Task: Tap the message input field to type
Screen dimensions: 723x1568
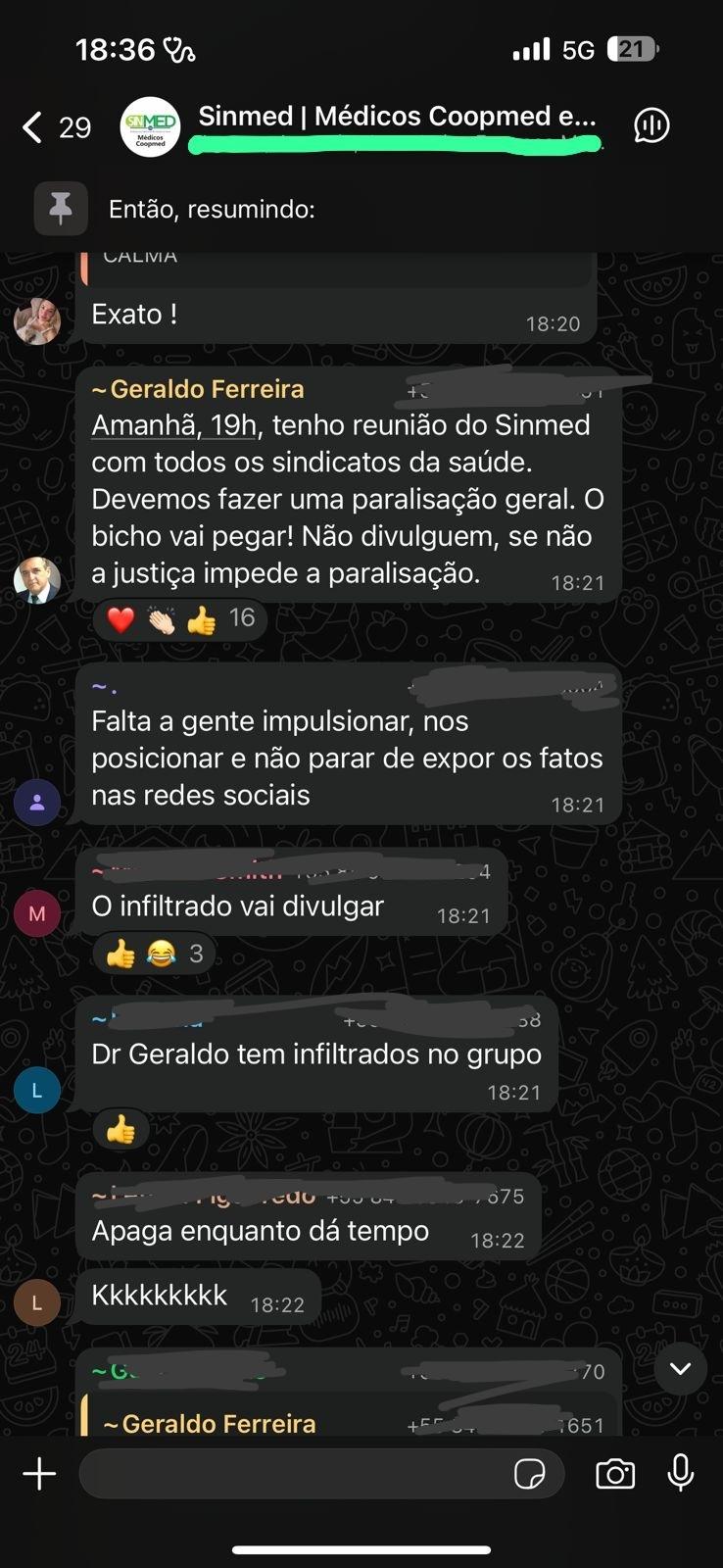Action: (294, 1473)
